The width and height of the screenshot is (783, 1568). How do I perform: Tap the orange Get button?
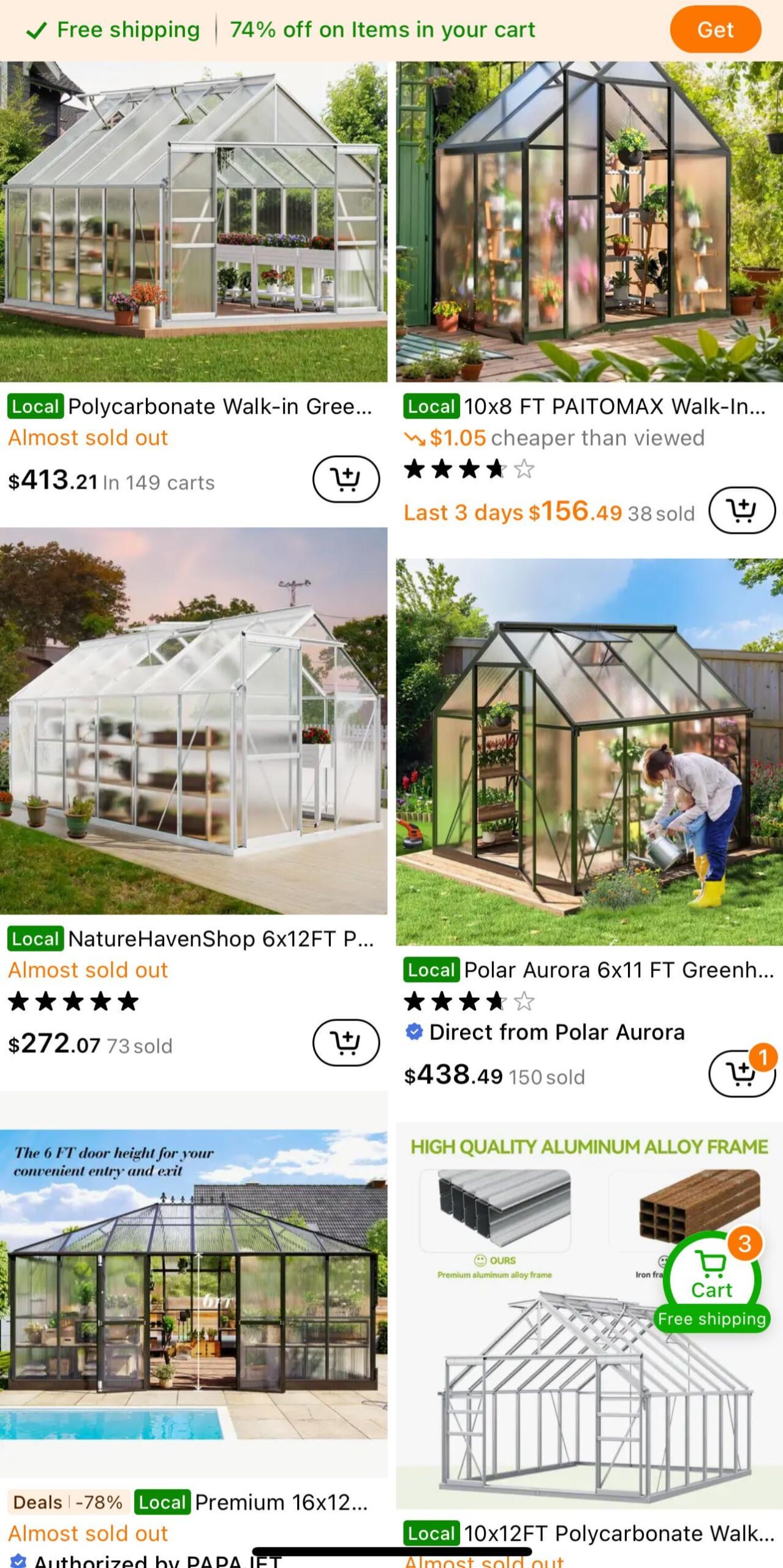(x=715, y=29)
